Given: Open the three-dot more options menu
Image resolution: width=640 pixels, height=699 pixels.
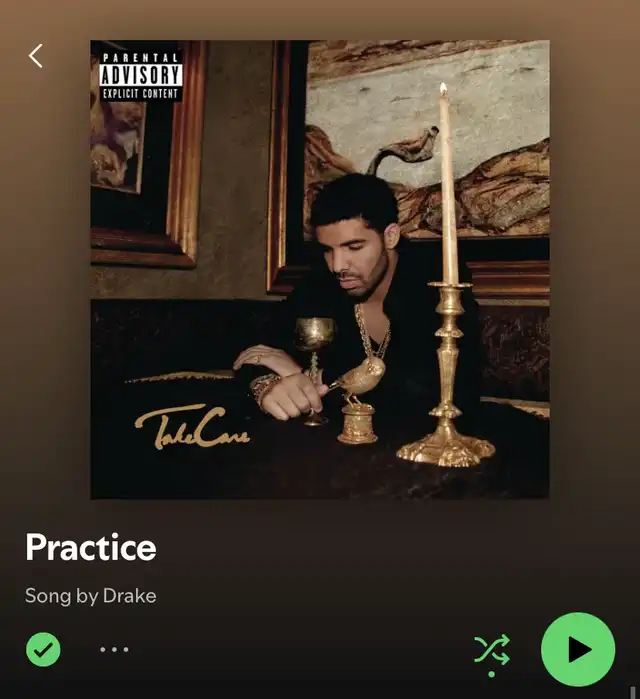Looking at the screenshot, I should click(115, 650).
